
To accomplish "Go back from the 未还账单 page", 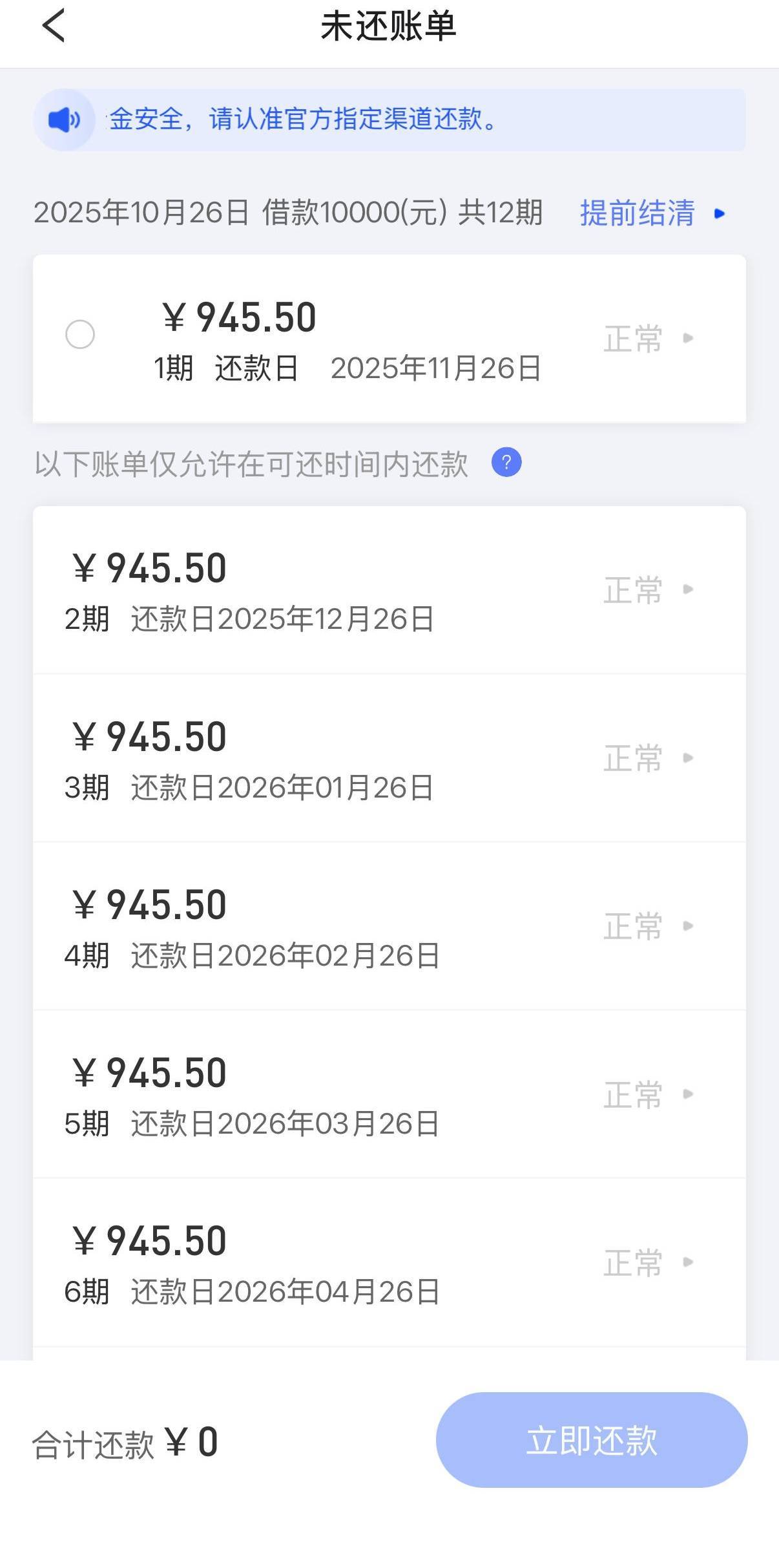I will point(54,26).
